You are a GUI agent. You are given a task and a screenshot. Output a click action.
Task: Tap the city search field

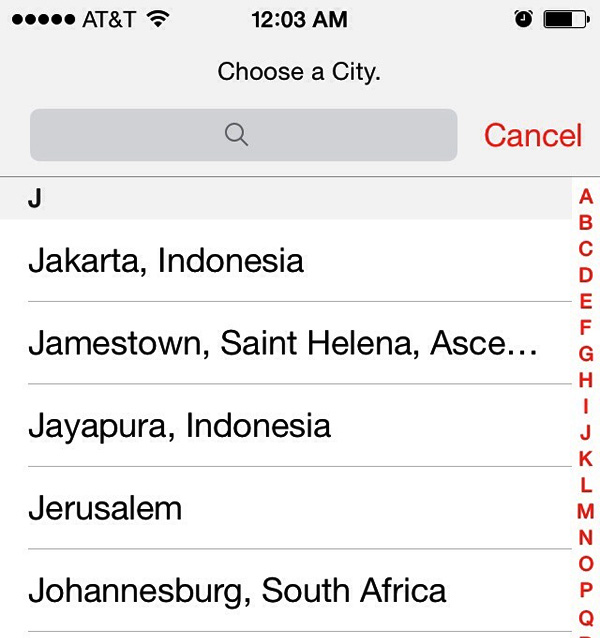pos(243,135)
